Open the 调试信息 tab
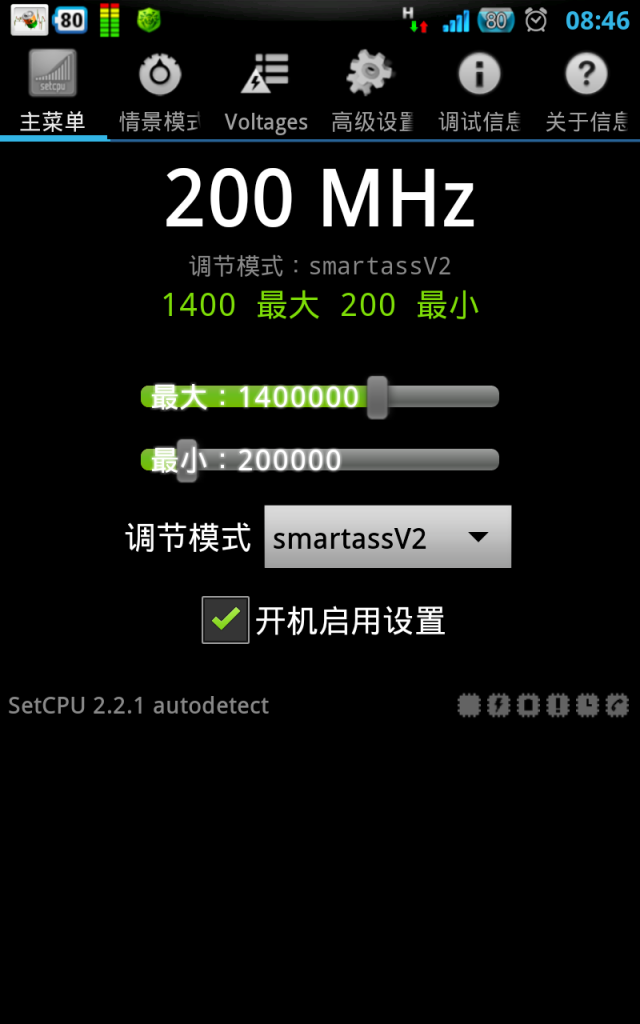The image size is (640, 1024). pos(479,92)
